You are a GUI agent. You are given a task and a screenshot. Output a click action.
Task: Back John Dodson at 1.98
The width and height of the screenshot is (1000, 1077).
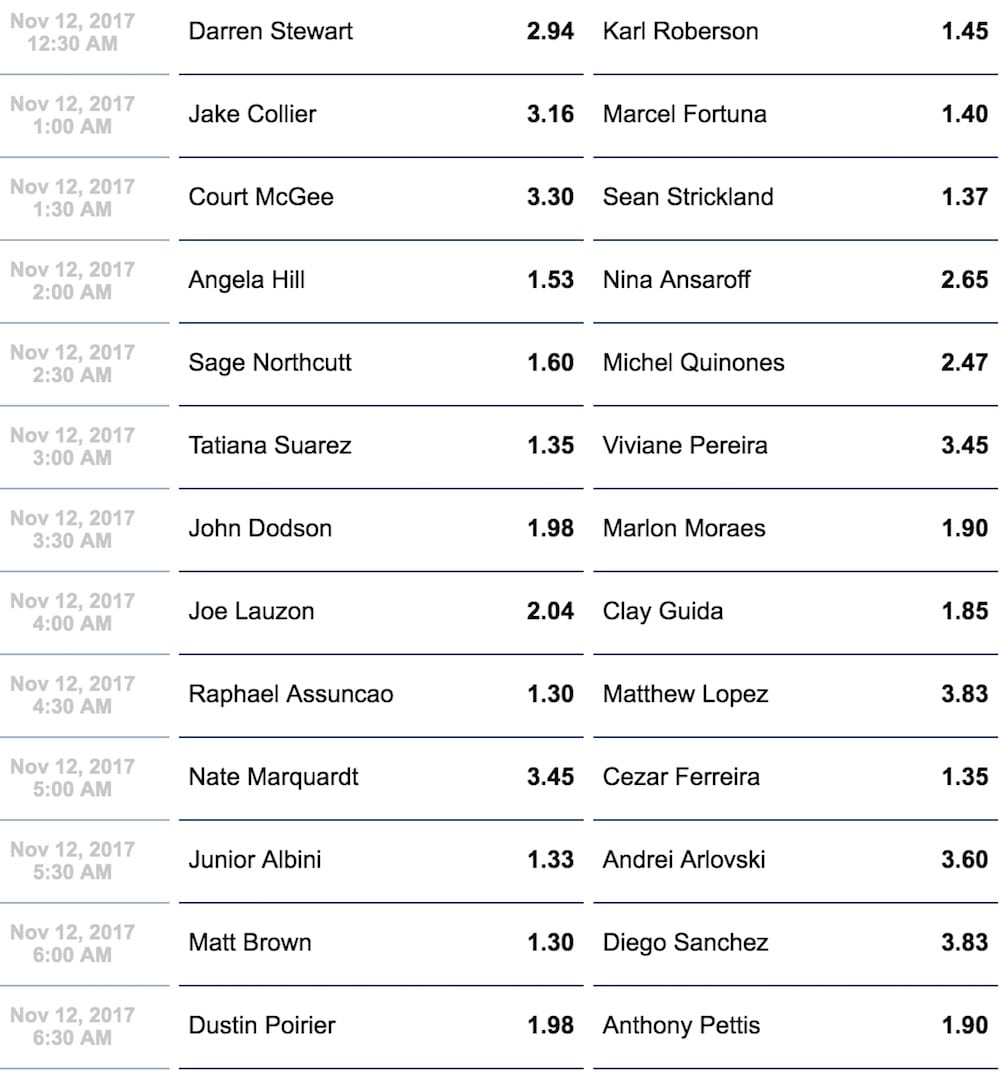[381, 530]
